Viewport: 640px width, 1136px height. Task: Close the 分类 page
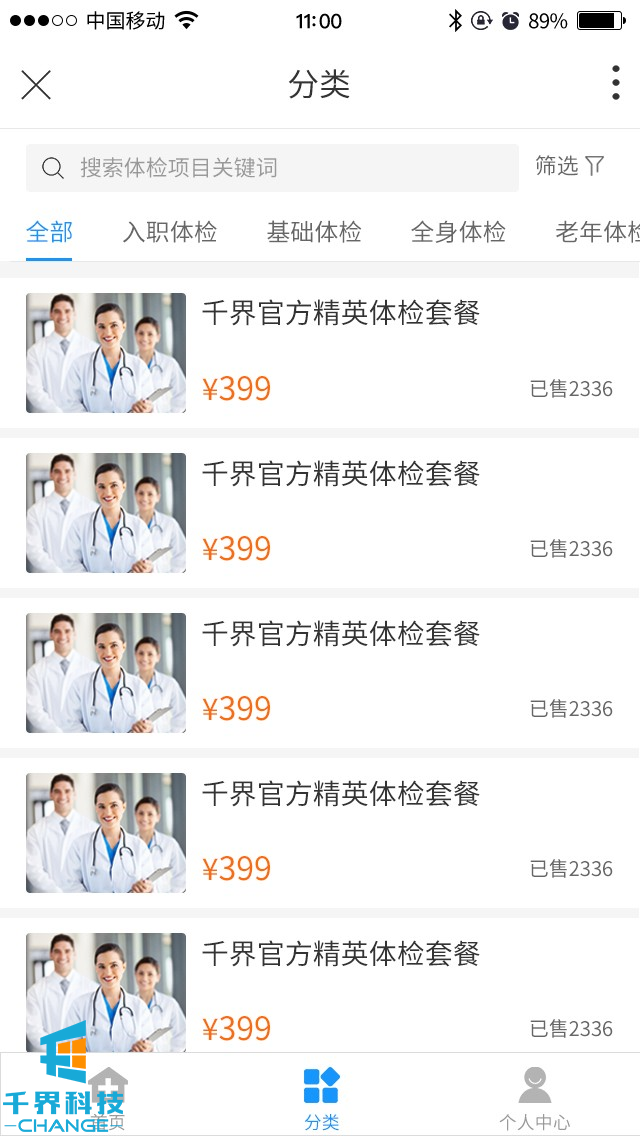tap(36, 85)
